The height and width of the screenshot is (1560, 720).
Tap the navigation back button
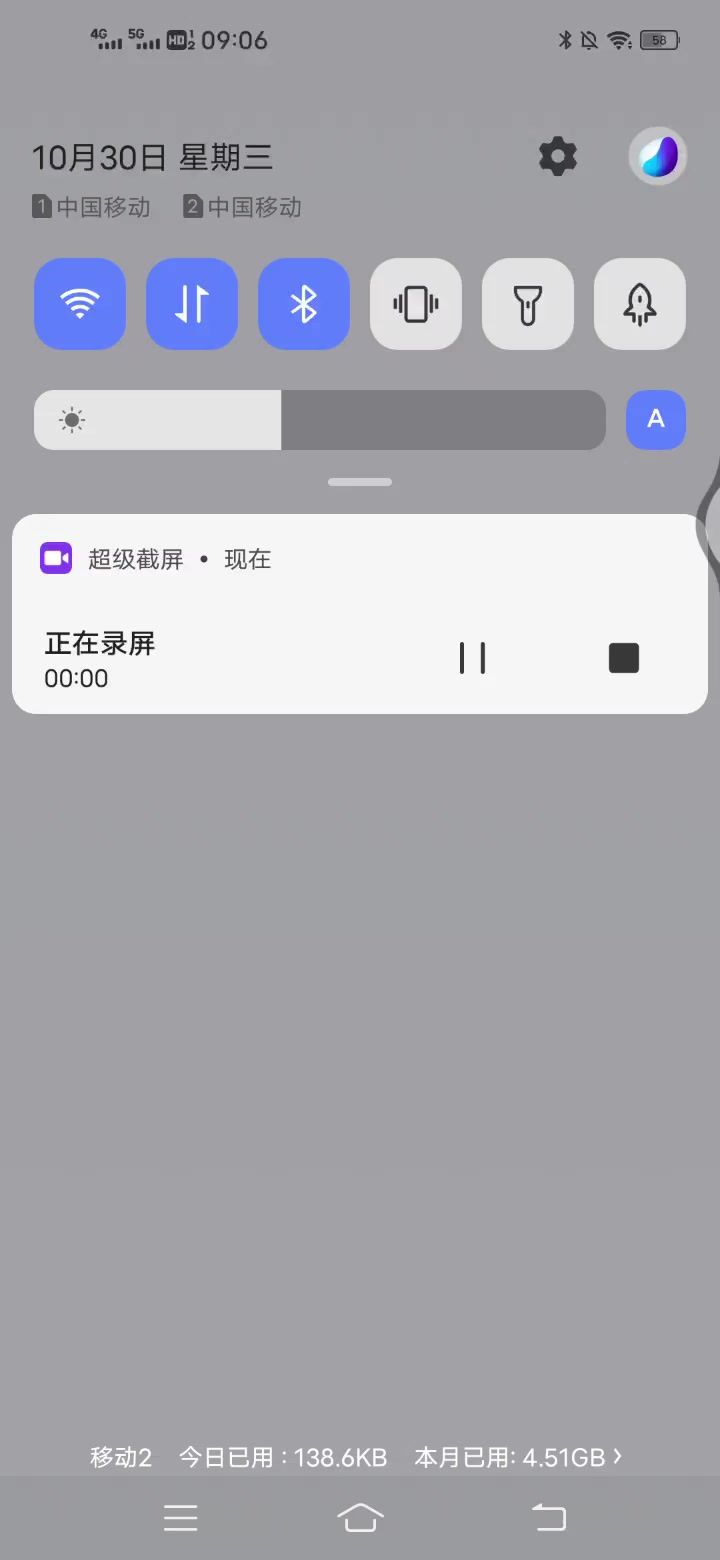548,1518
